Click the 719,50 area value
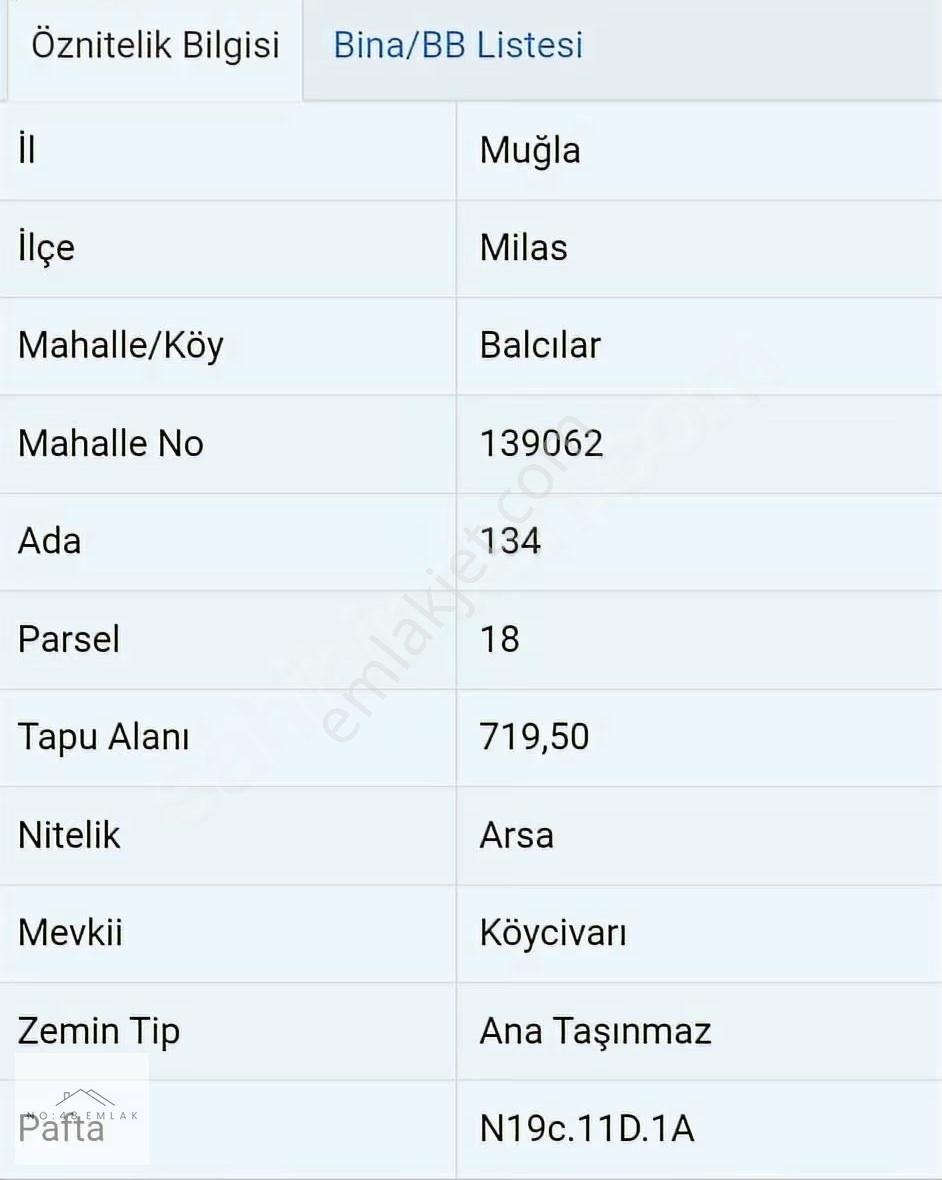 (x=536, y=737)
